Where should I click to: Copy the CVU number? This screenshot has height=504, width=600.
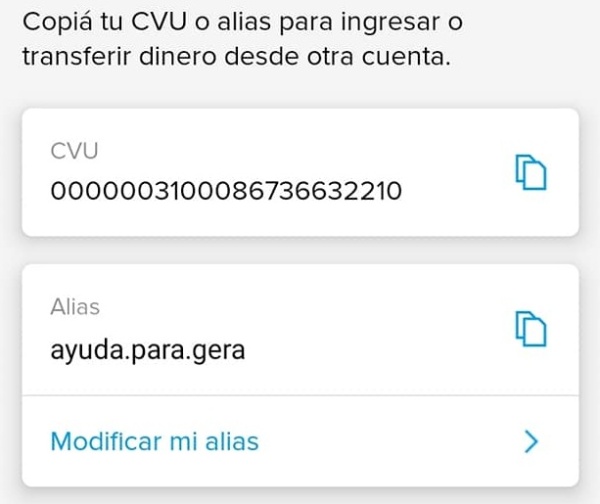pyautogui.click(x=532, y=173)
